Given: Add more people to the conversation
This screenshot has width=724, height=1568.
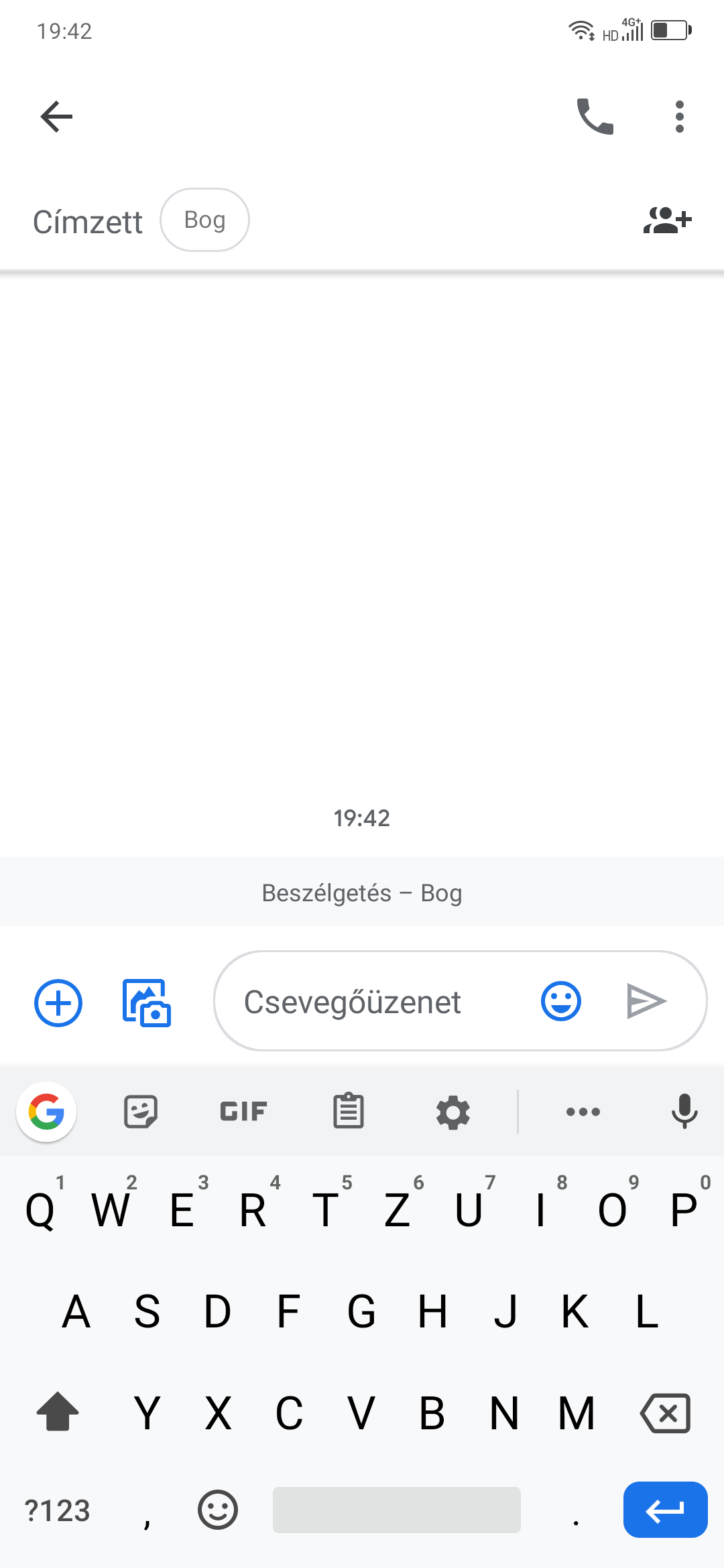Looking at the screenshot, I should click(x=667, y=220).
